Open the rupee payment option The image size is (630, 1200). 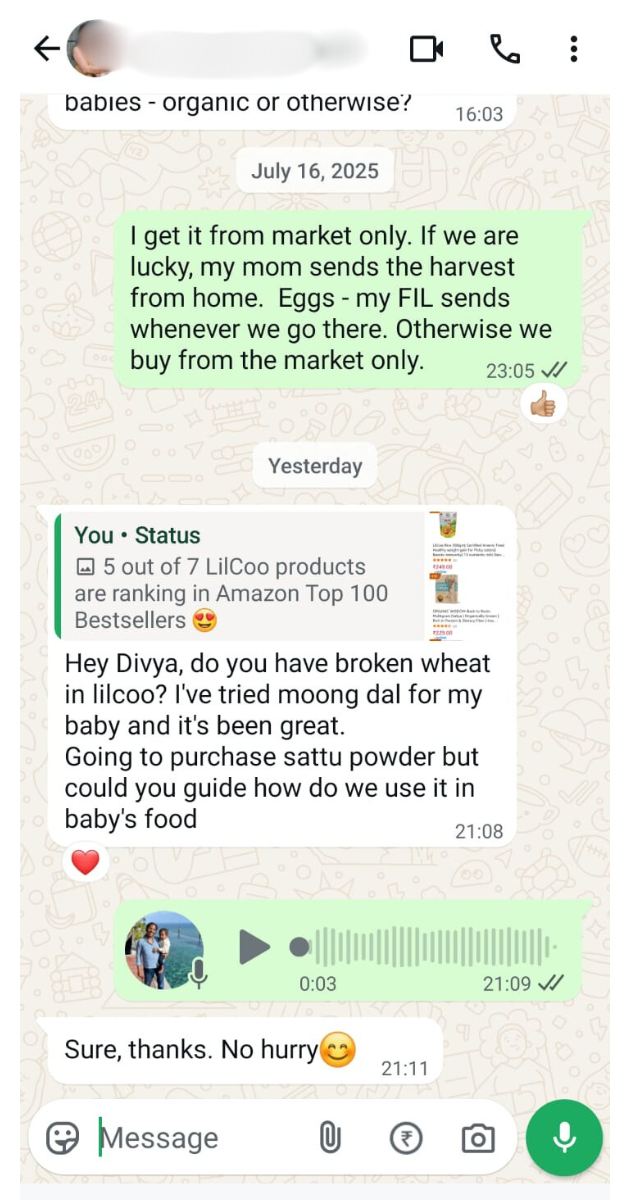[406, 1137]
